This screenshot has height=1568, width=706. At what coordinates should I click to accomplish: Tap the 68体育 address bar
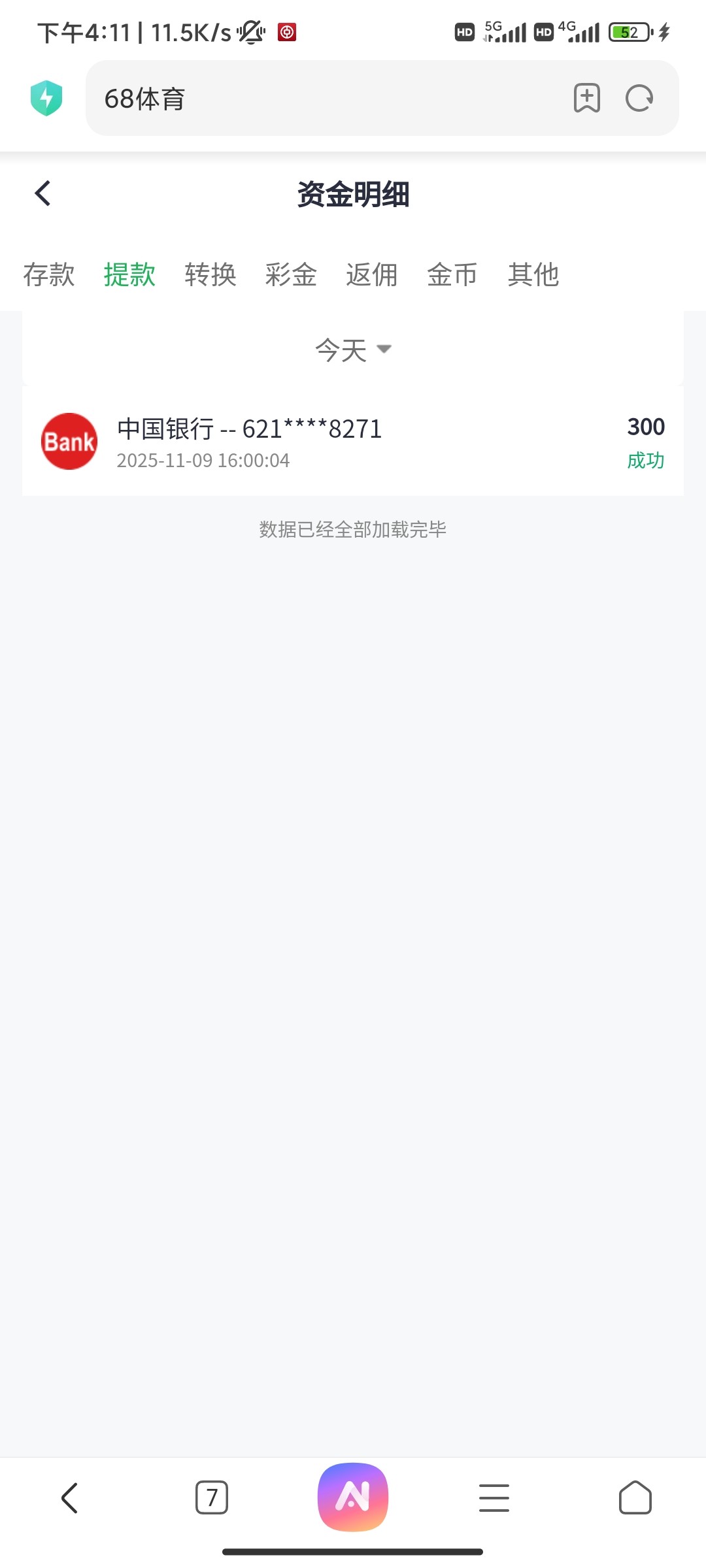point(327,99)
